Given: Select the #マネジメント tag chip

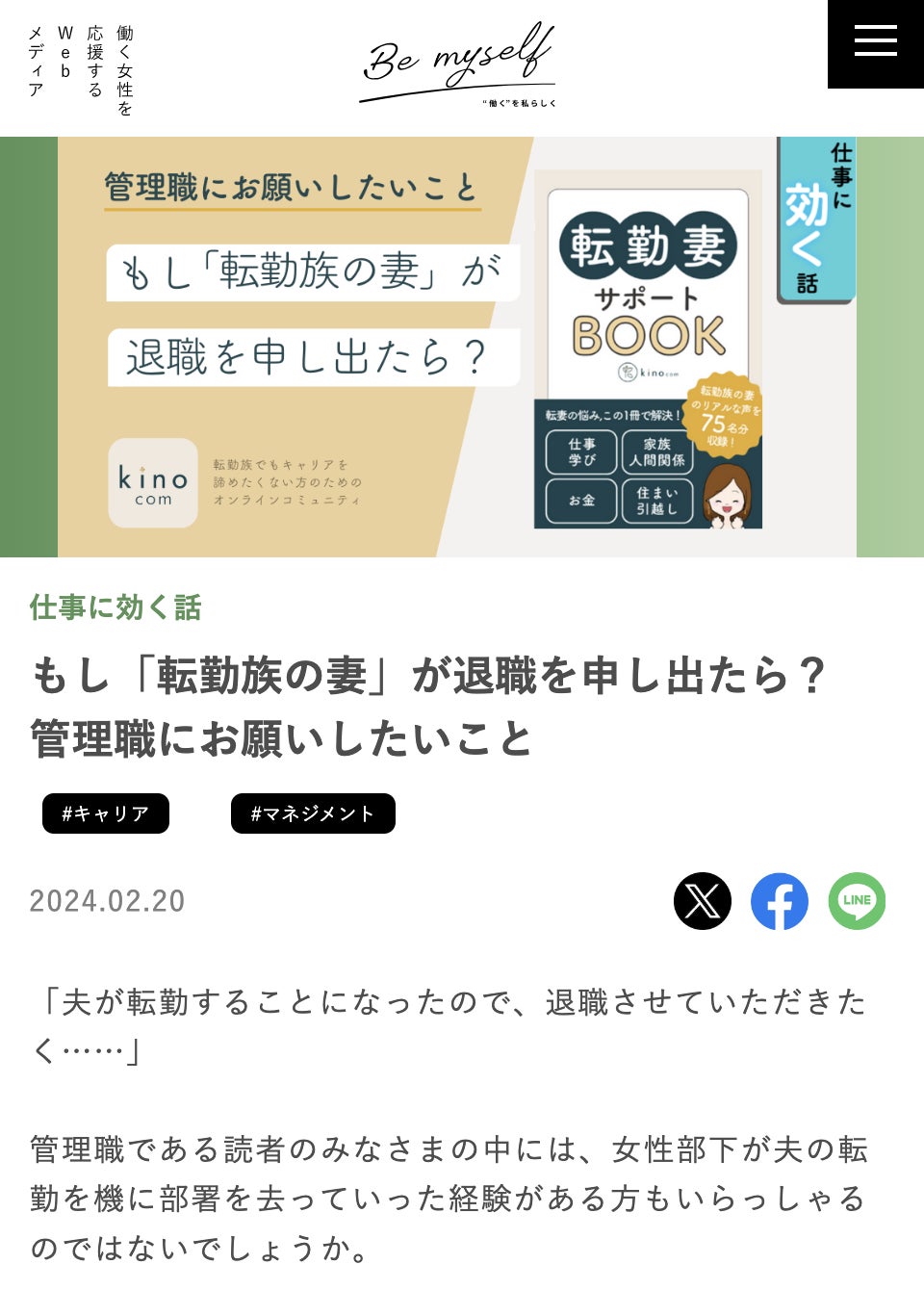Looking at the screenshot, I should [313, 813].
